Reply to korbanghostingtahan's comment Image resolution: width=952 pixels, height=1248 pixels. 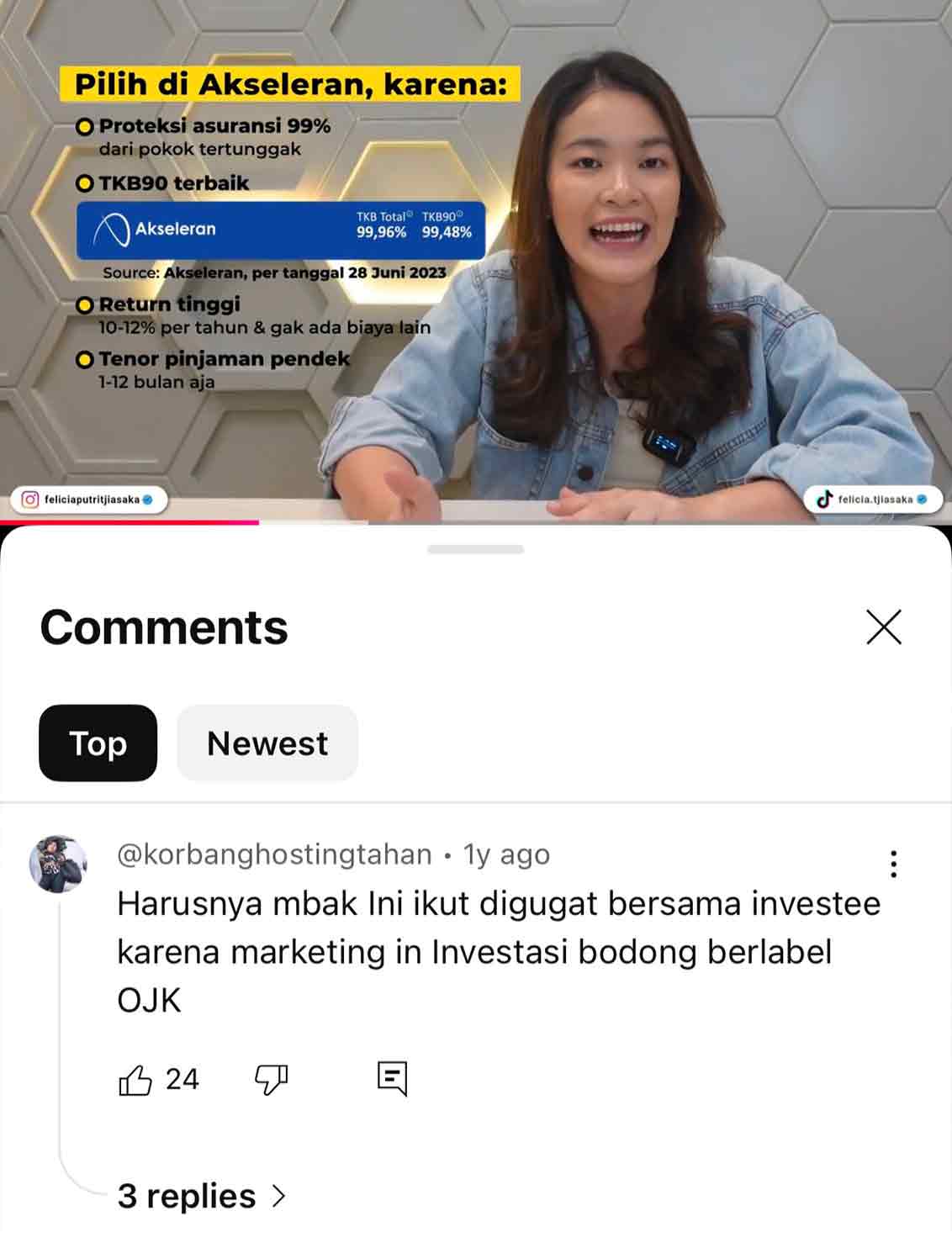coord(392,1079)
